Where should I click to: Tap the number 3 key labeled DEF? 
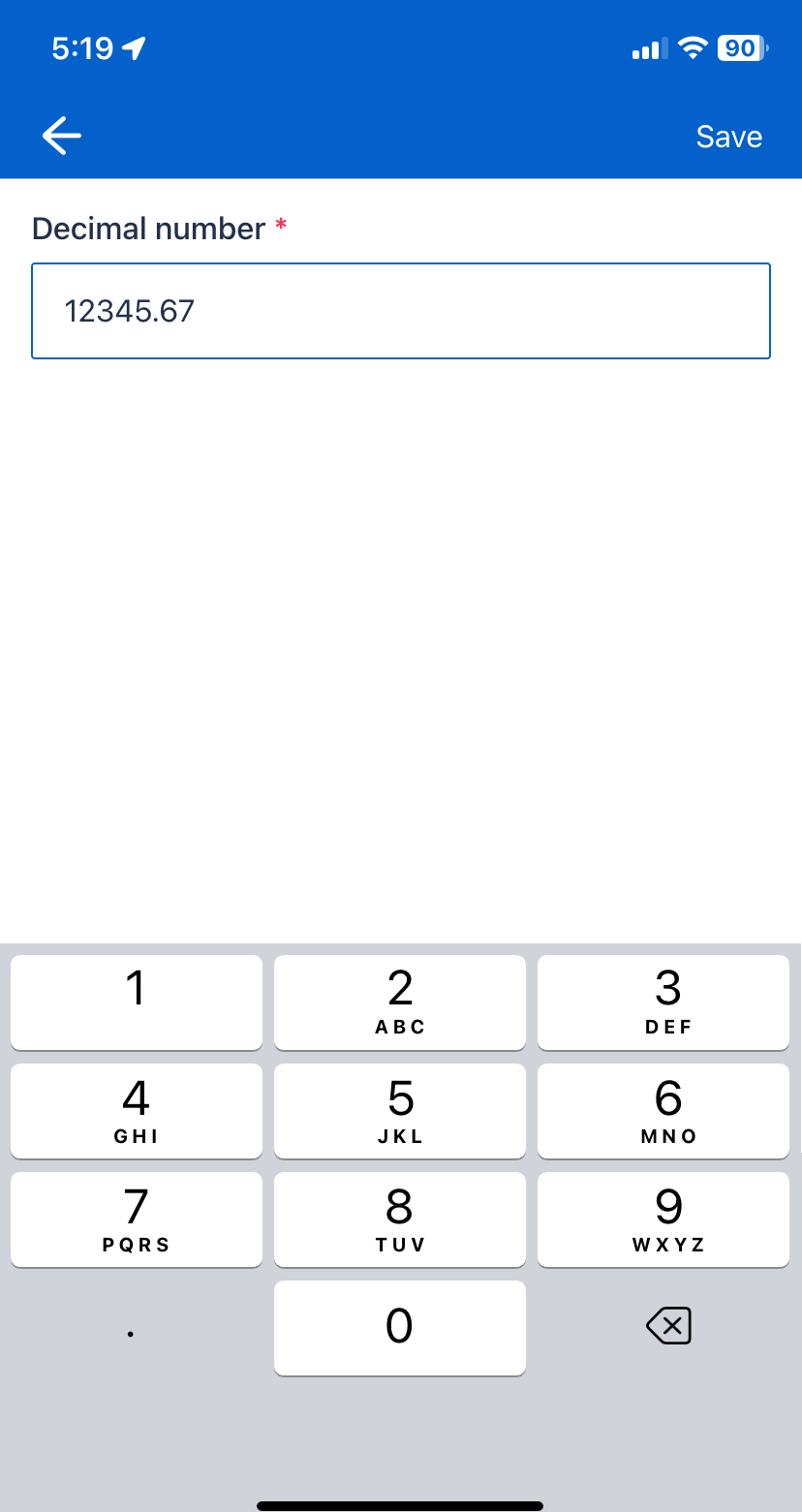pyautogui.click(x=663, y=1003)
